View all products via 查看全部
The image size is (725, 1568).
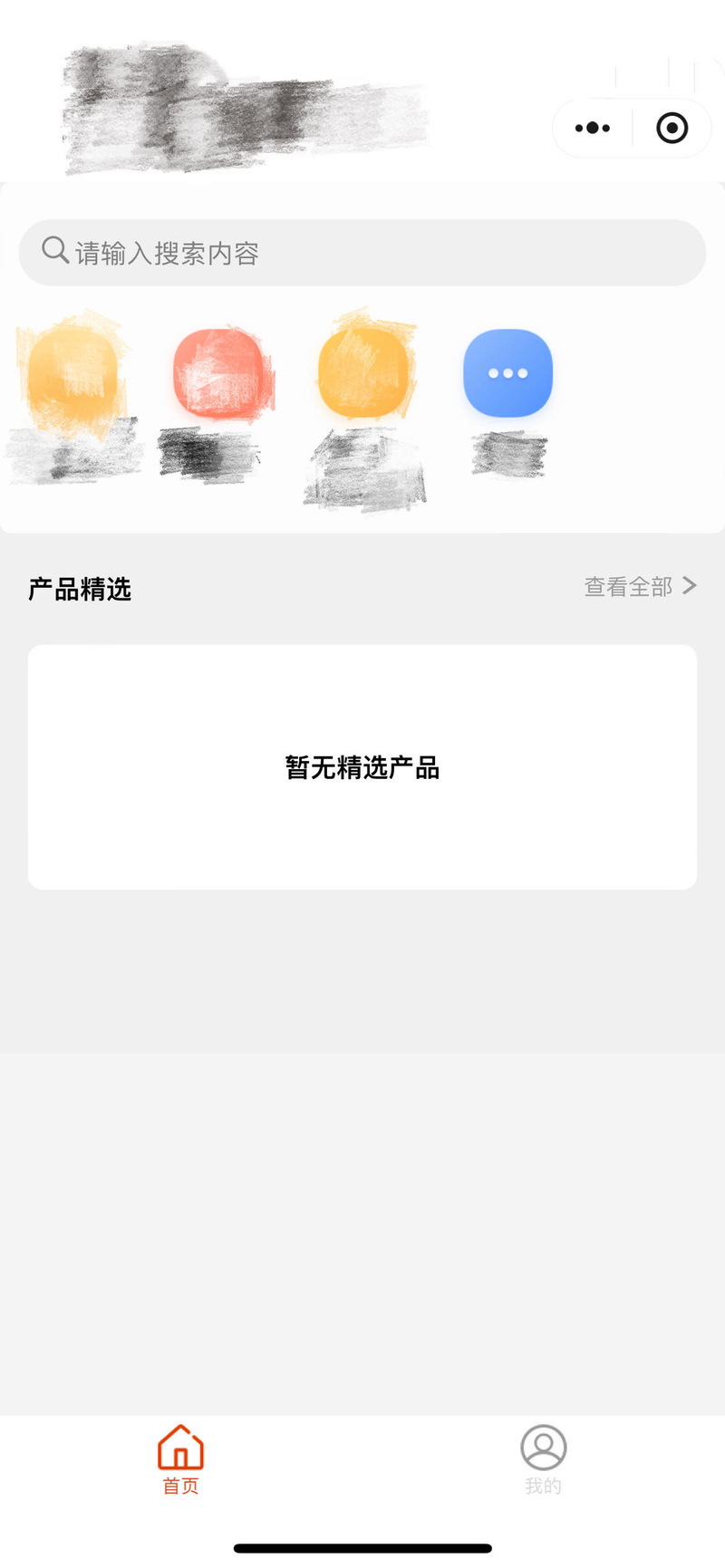tap(640, 586)
